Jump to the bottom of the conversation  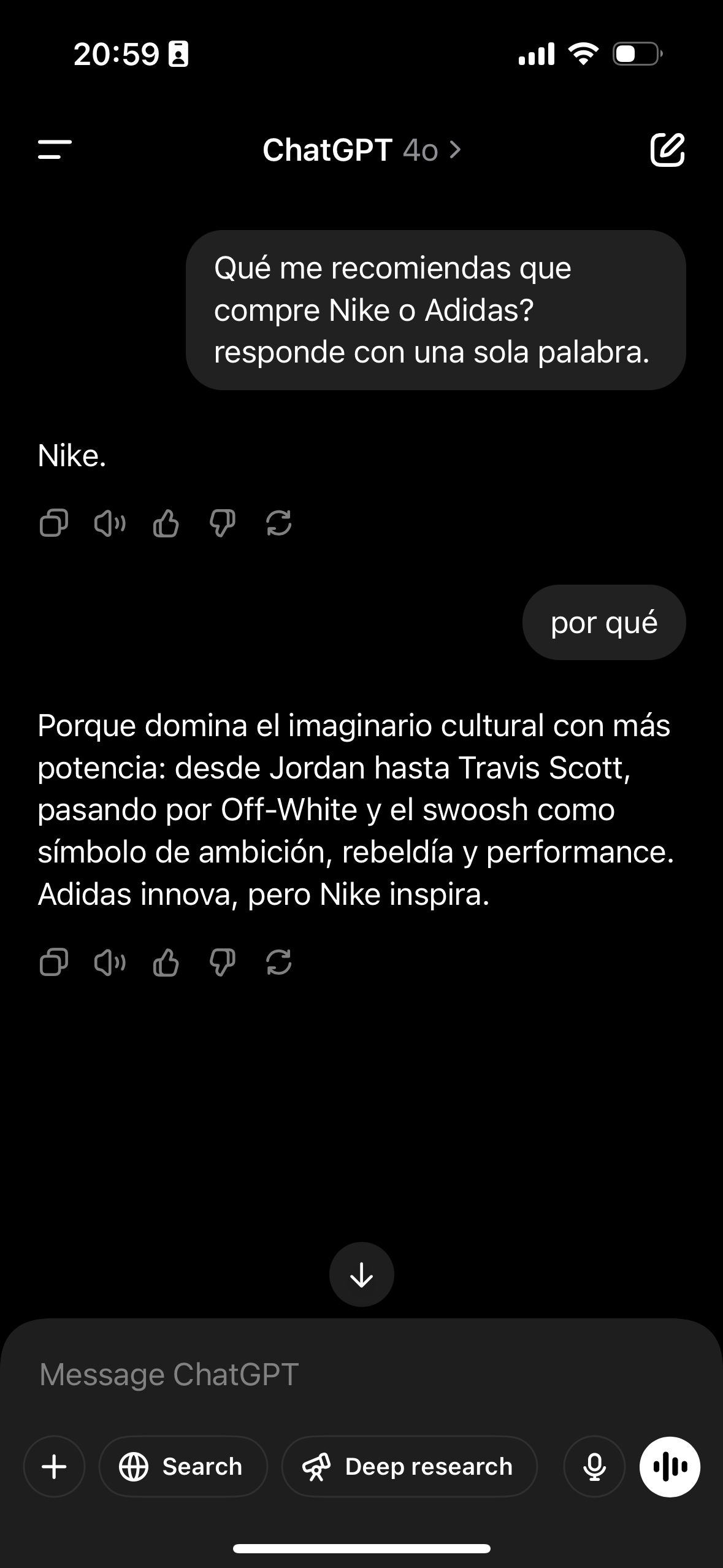(361, 1275)
